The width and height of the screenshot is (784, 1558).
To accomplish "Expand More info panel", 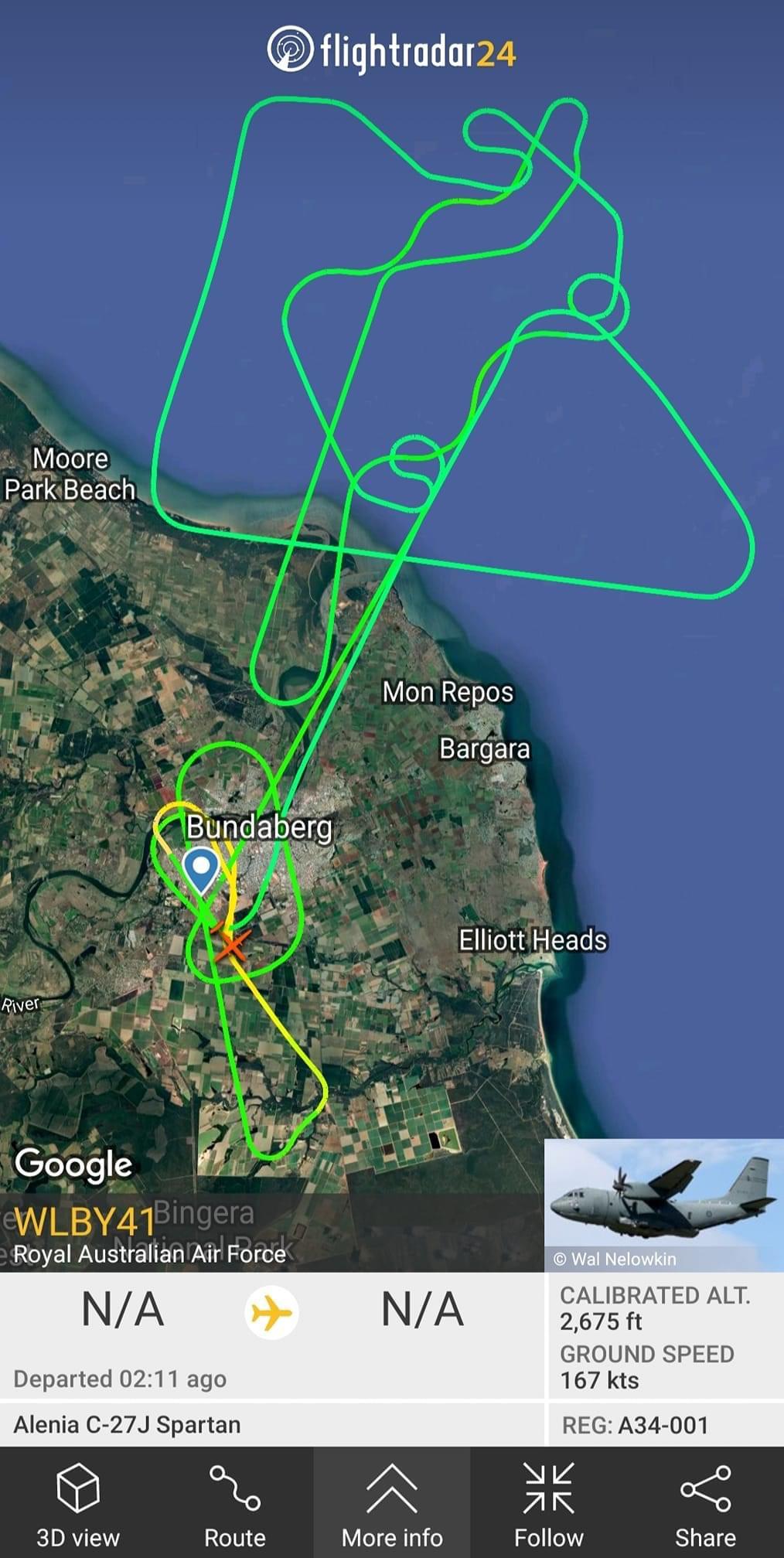I will coord(392,1504).
